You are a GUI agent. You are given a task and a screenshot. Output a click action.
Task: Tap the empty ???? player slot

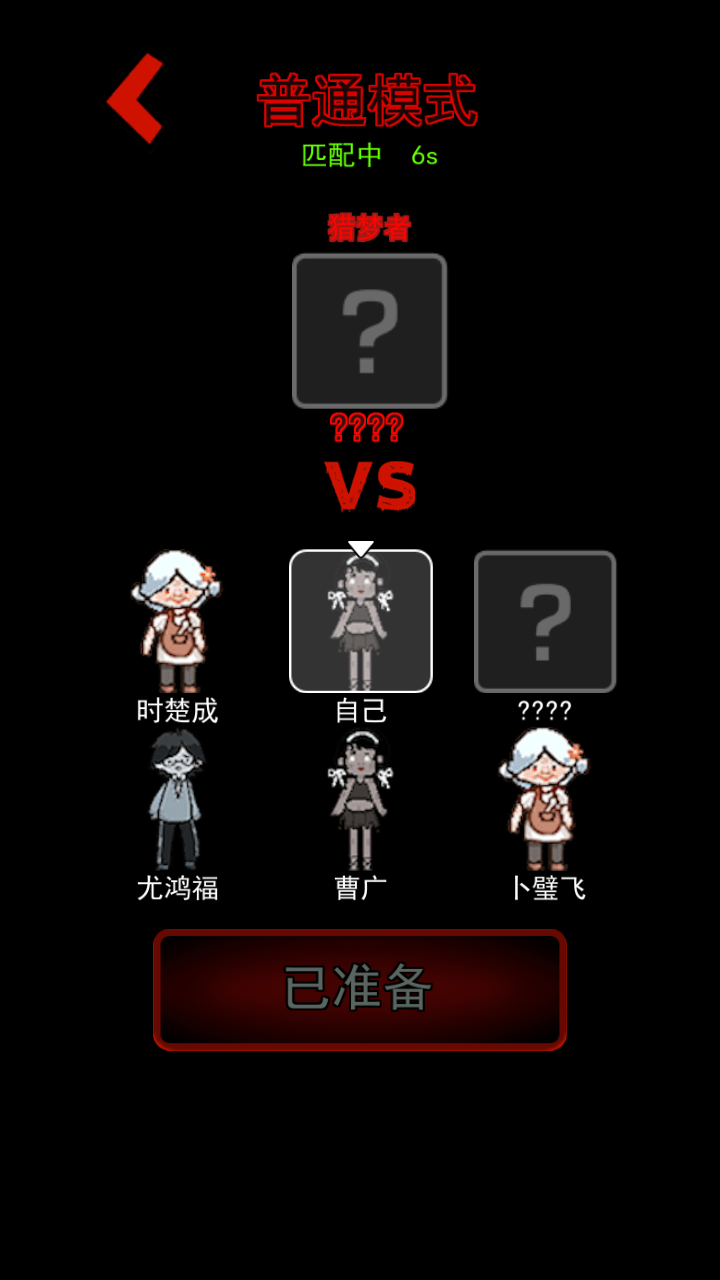coord(545,621)
